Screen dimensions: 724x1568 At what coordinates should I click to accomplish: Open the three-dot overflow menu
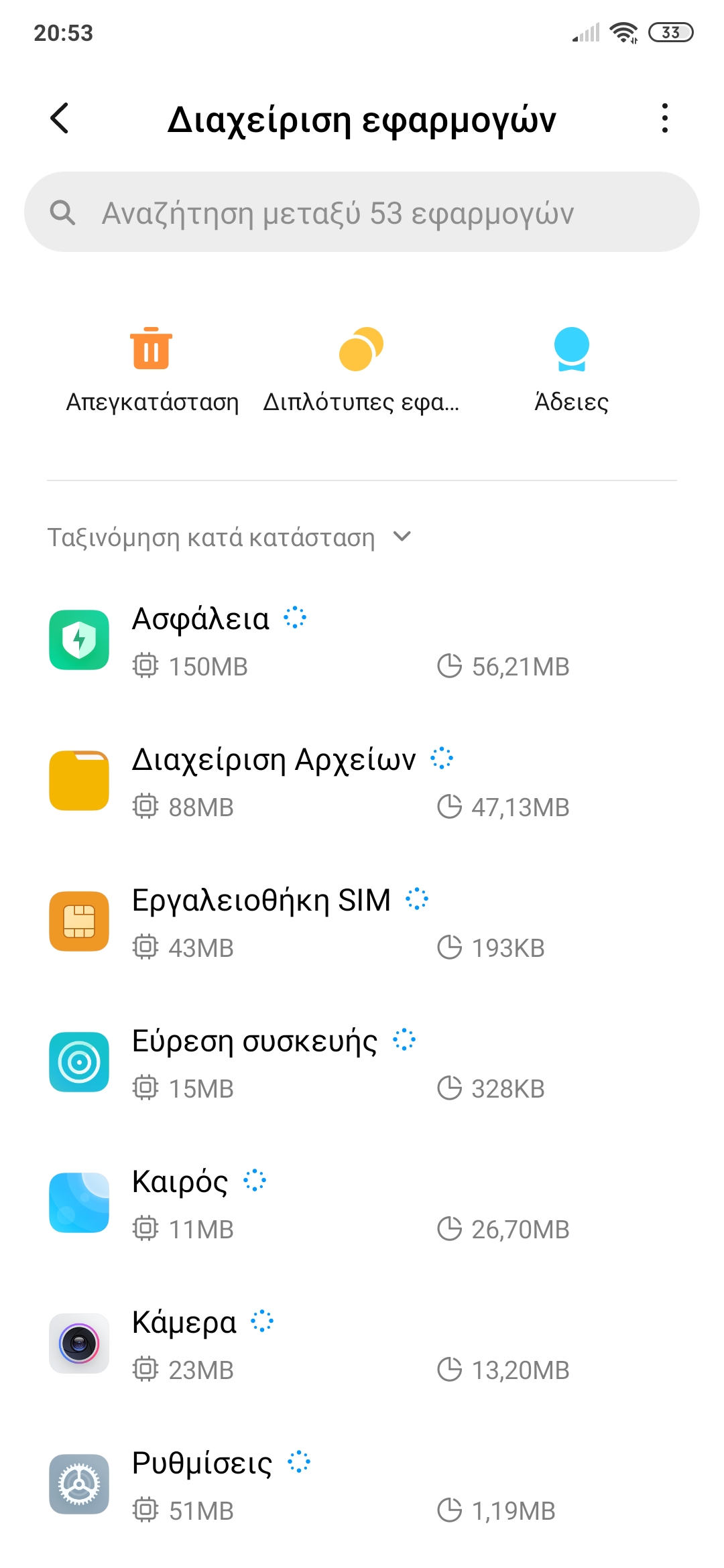[x=664, y=119]
